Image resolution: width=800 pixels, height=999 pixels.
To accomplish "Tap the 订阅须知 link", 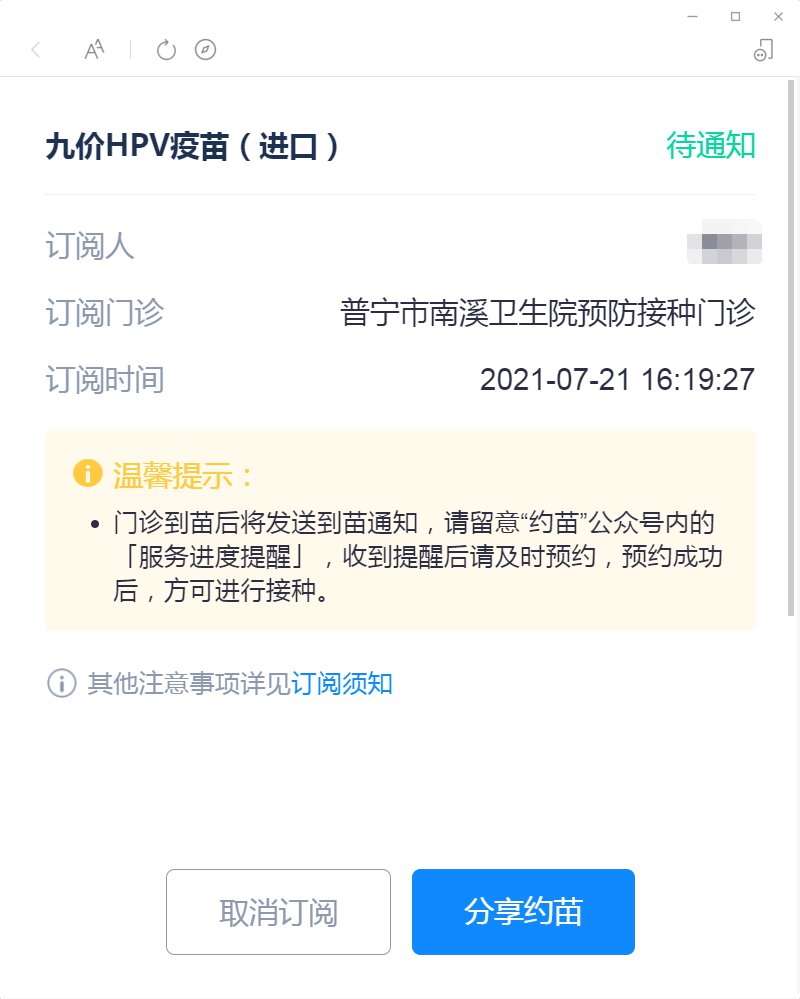I will pyautogui.click(x=342, y=684).
